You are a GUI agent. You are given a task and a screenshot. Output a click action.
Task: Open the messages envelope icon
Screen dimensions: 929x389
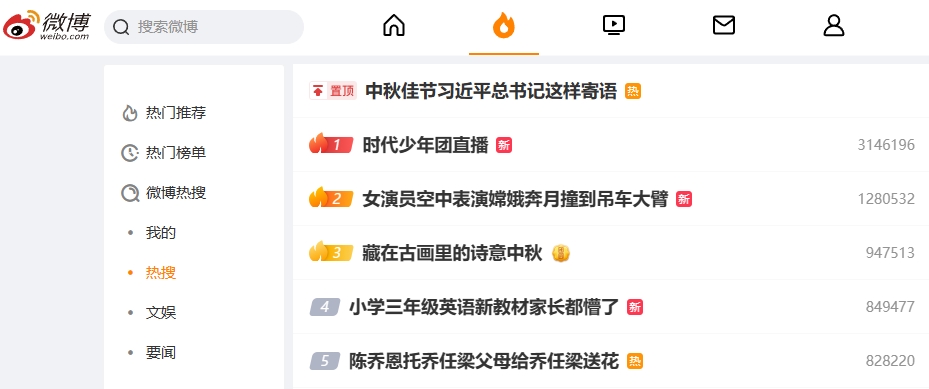723,25
